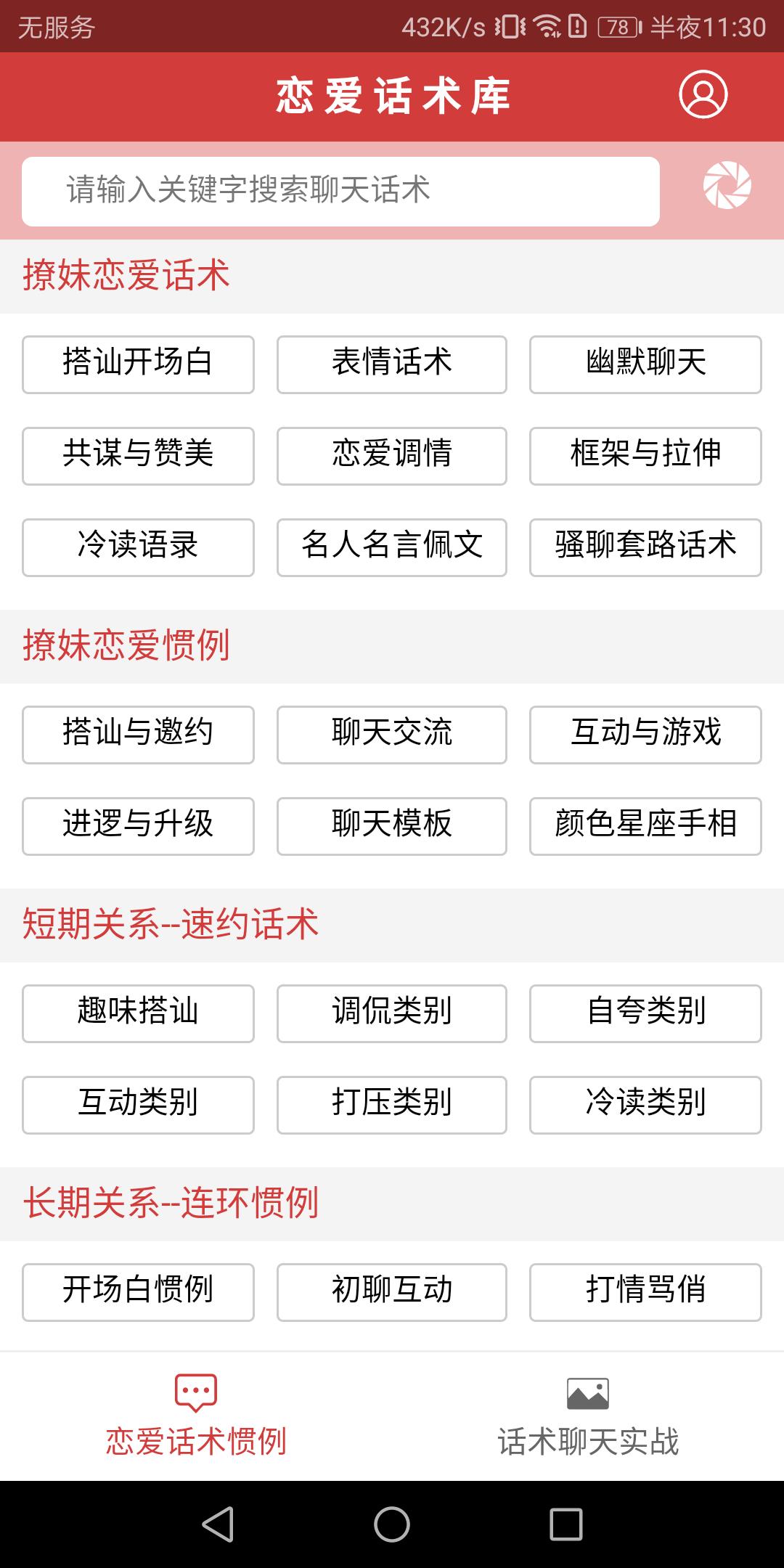View 恋爱调情 content
This screenshot has height=1568, width=784.
pyautogui.click(x=391, y=456)
